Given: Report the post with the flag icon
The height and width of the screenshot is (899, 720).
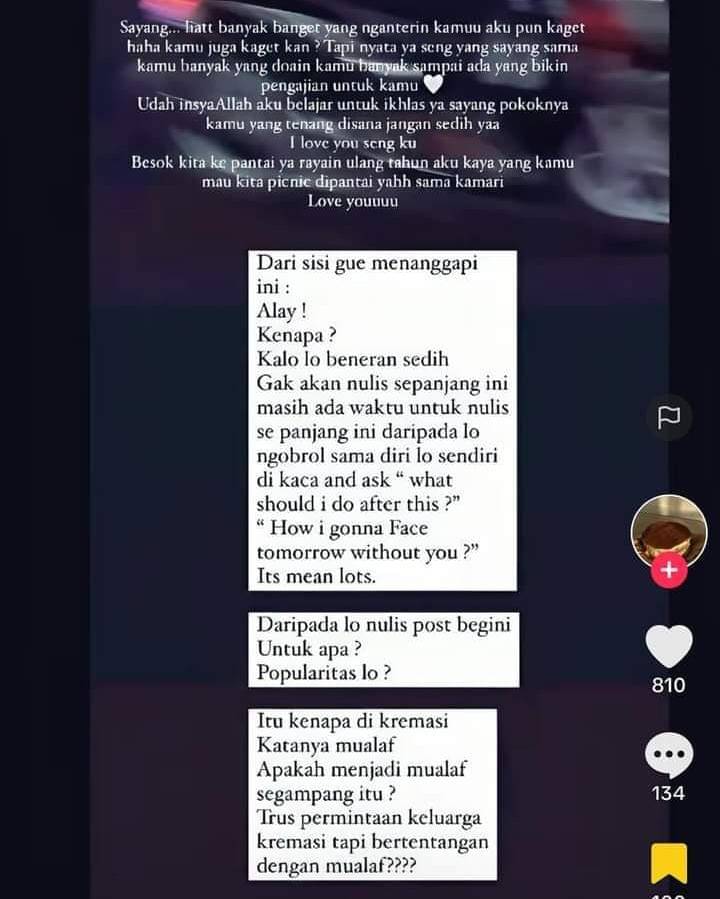Looking at the screenshot, I should point(668,419).
